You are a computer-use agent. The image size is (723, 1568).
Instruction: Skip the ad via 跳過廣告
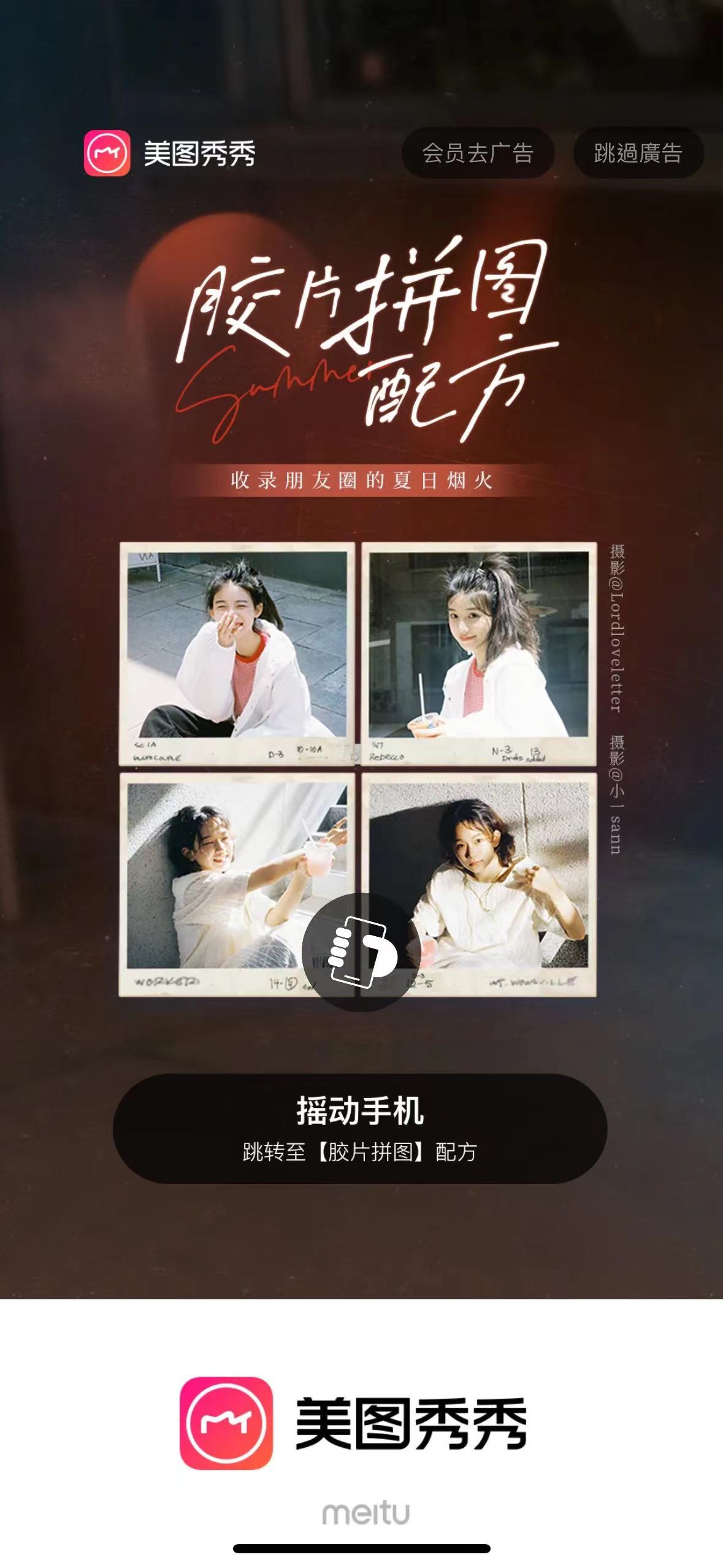point(638,153)
